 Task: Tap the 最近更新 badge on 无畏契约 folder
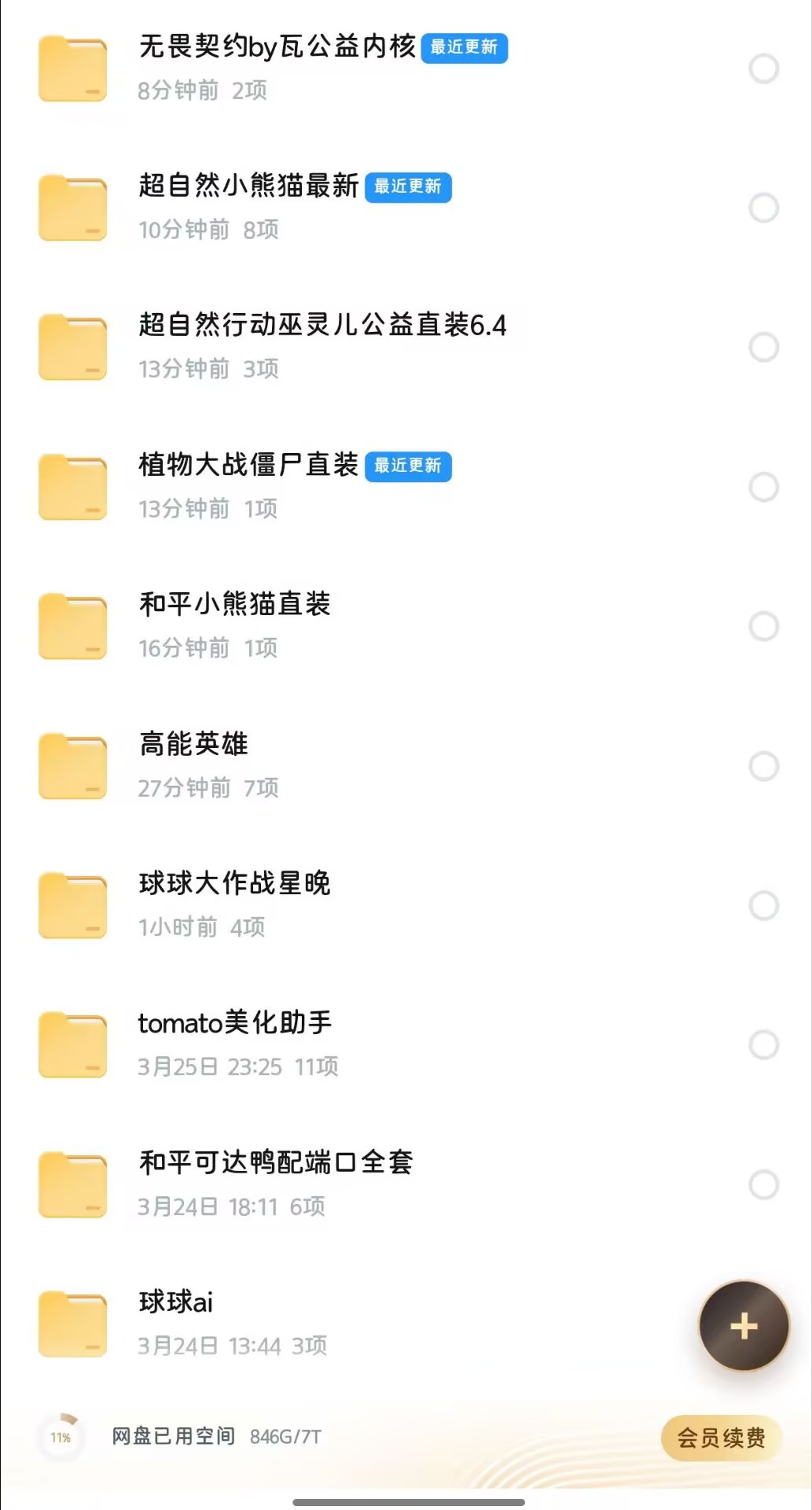pos(465,48)
